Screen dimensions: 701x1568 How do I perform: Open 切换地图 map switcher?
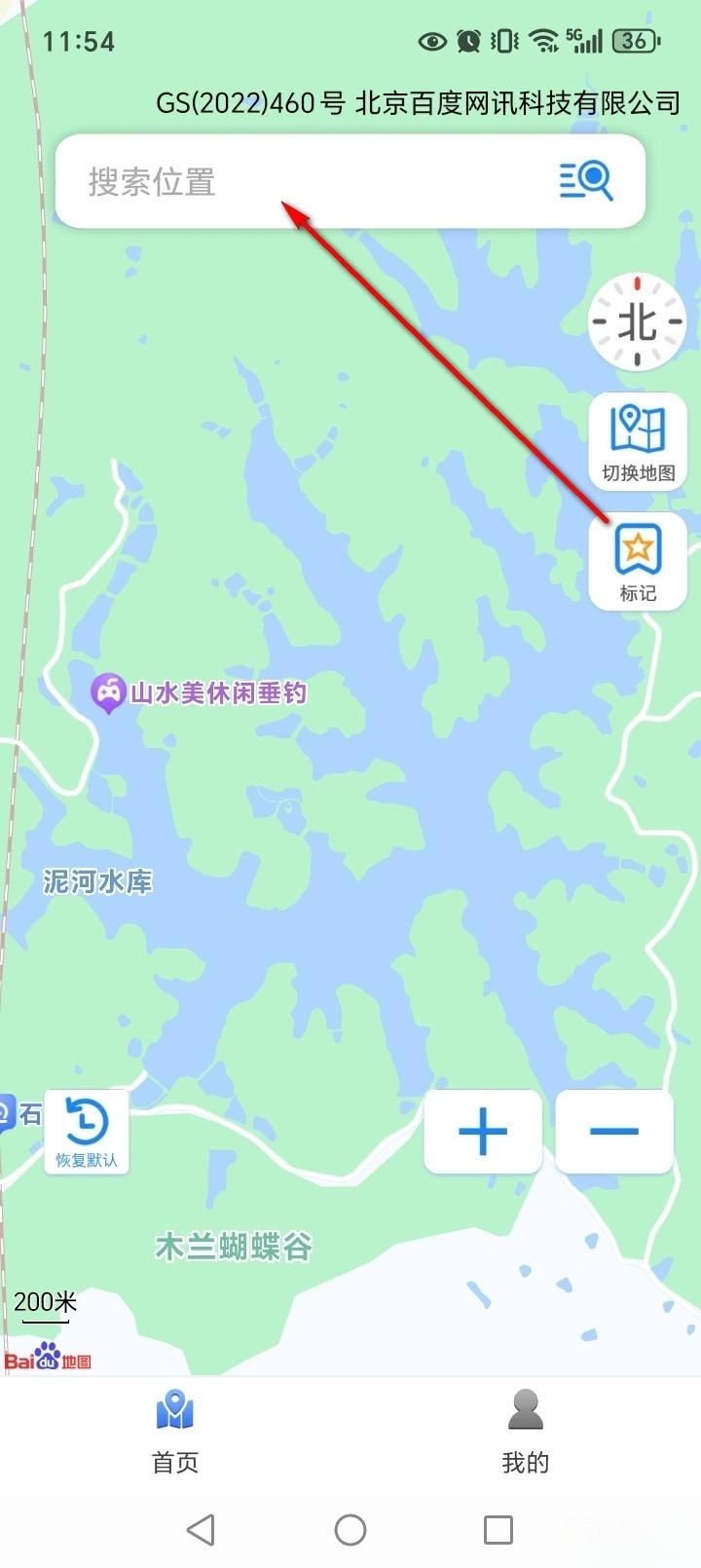coord(638,441)
